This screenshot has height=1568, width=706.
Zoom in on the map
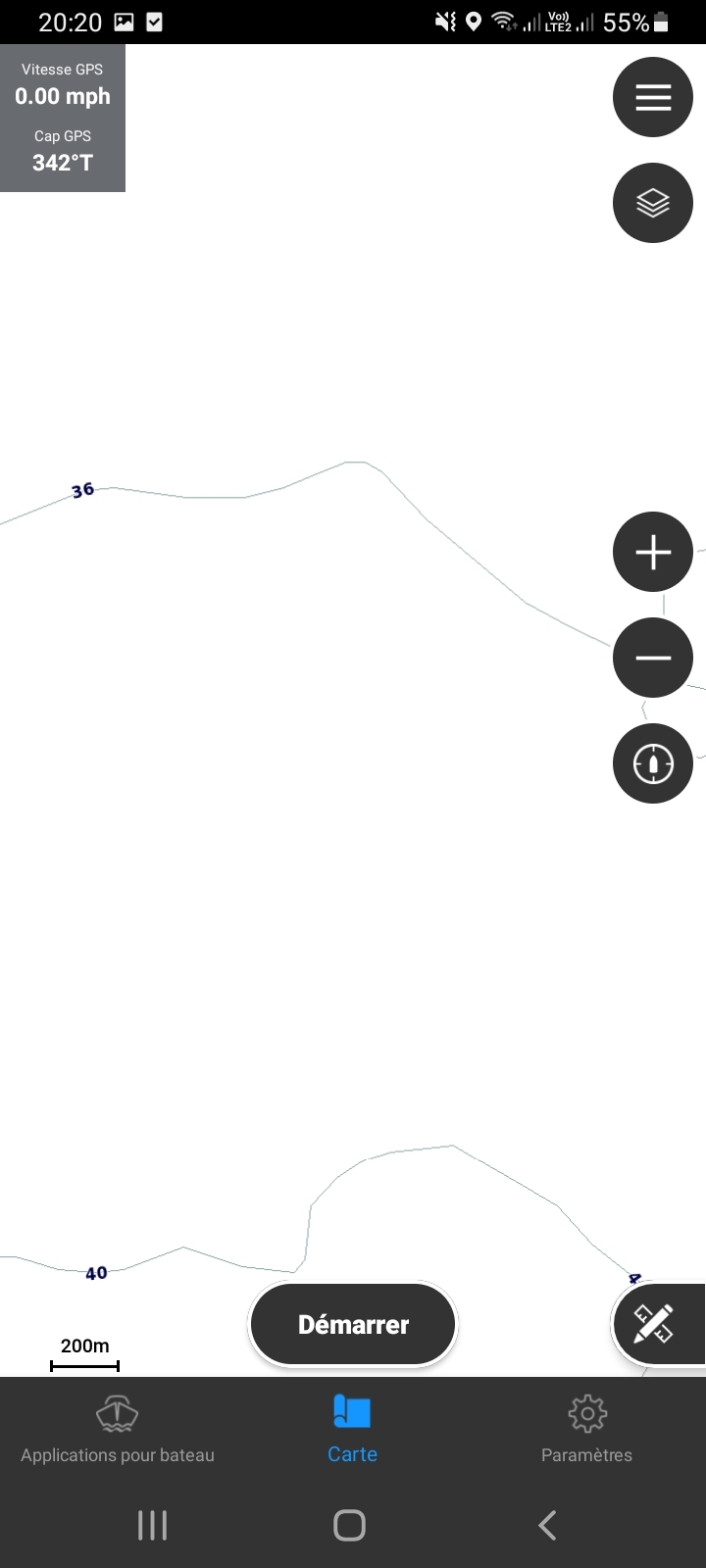pyautogui.click(x=653, y=552)
